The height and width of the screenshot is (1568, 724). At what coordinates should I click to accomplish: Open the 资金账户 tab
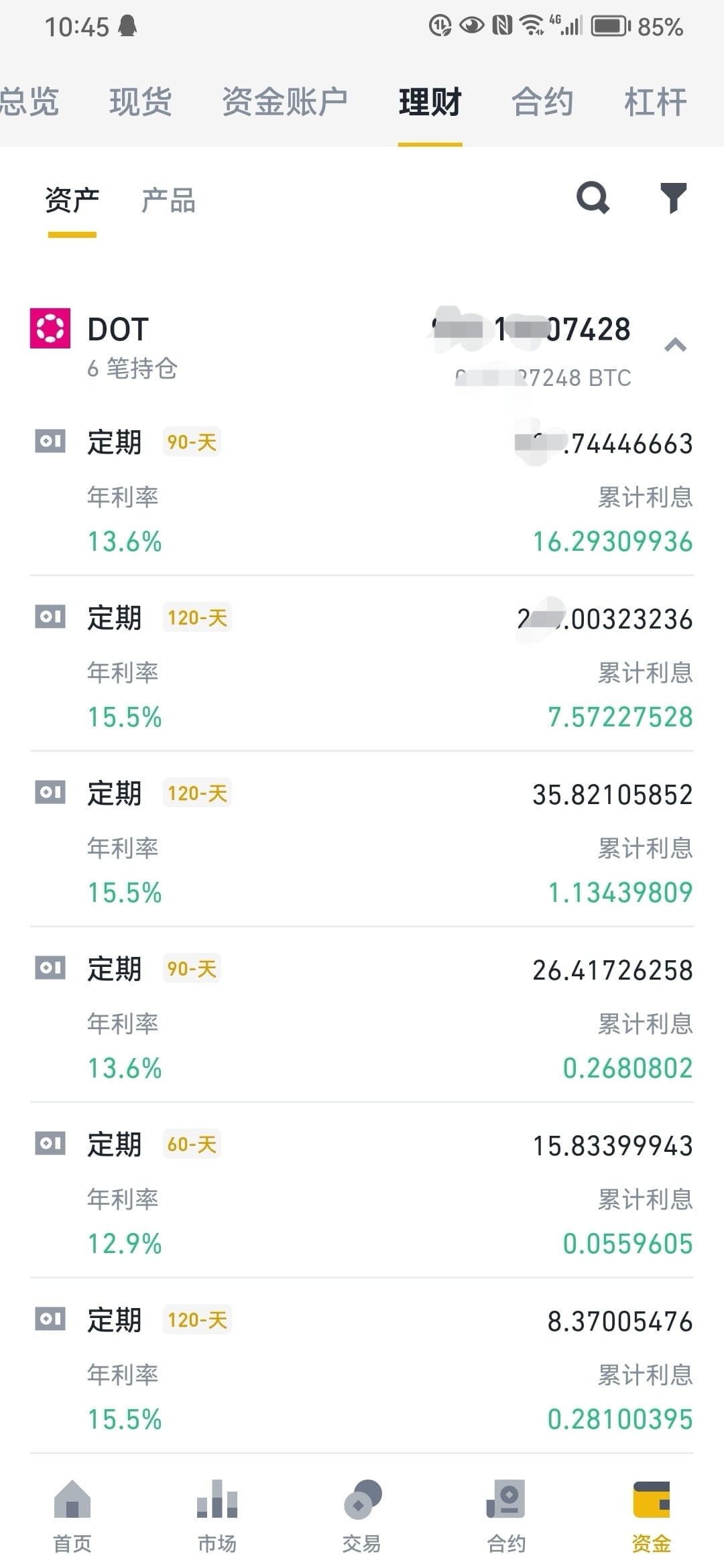(x=285, y=102)
